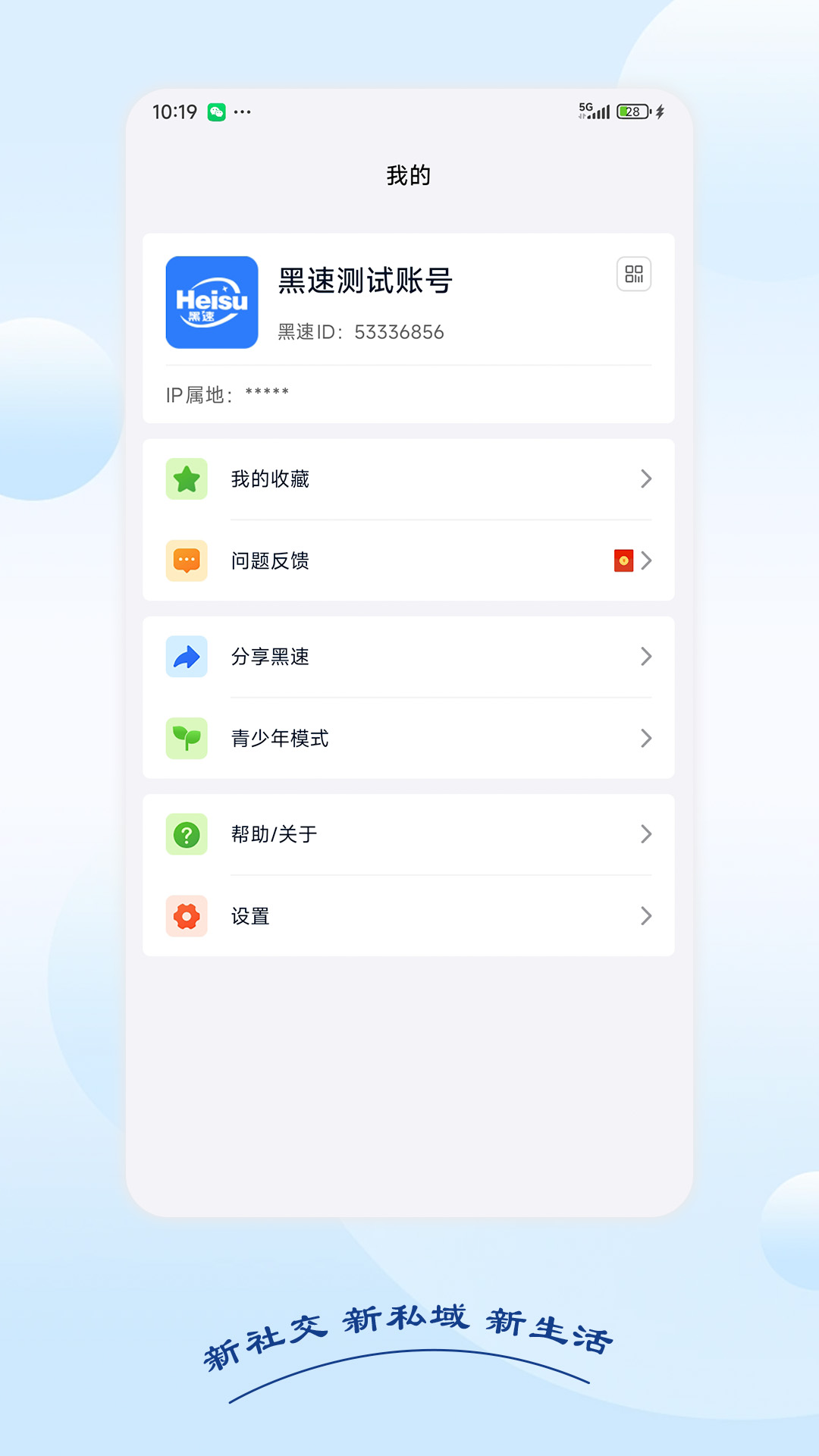Tap the question mark 帮助/关于 icon
Screen dimensions: 819x1456
tap(186, 834)
